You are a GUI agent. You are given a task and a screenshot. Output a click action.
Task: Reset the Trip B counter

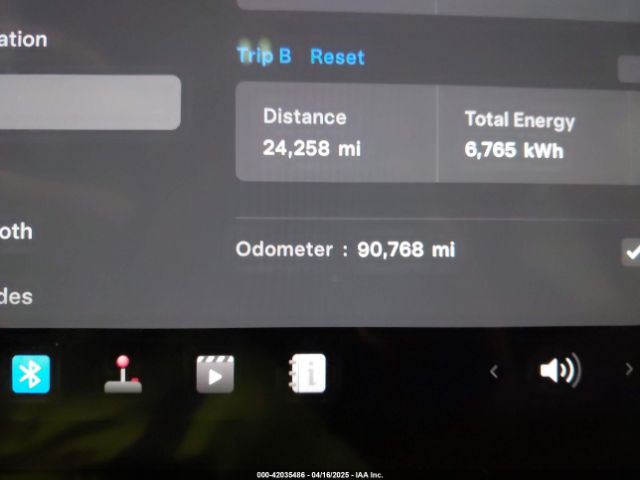[337, 57]
